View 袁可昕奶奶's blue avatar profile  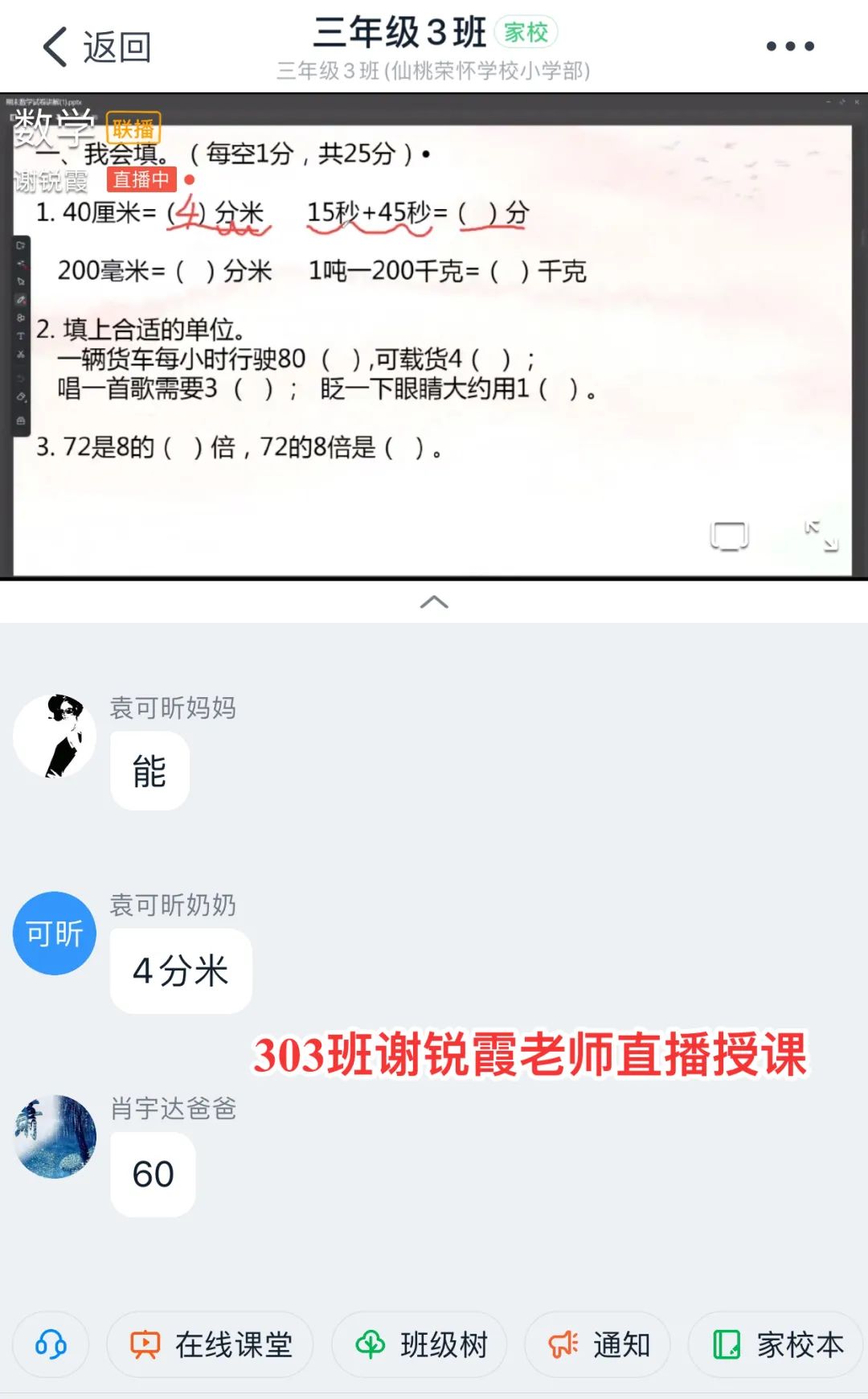(55, 933)
